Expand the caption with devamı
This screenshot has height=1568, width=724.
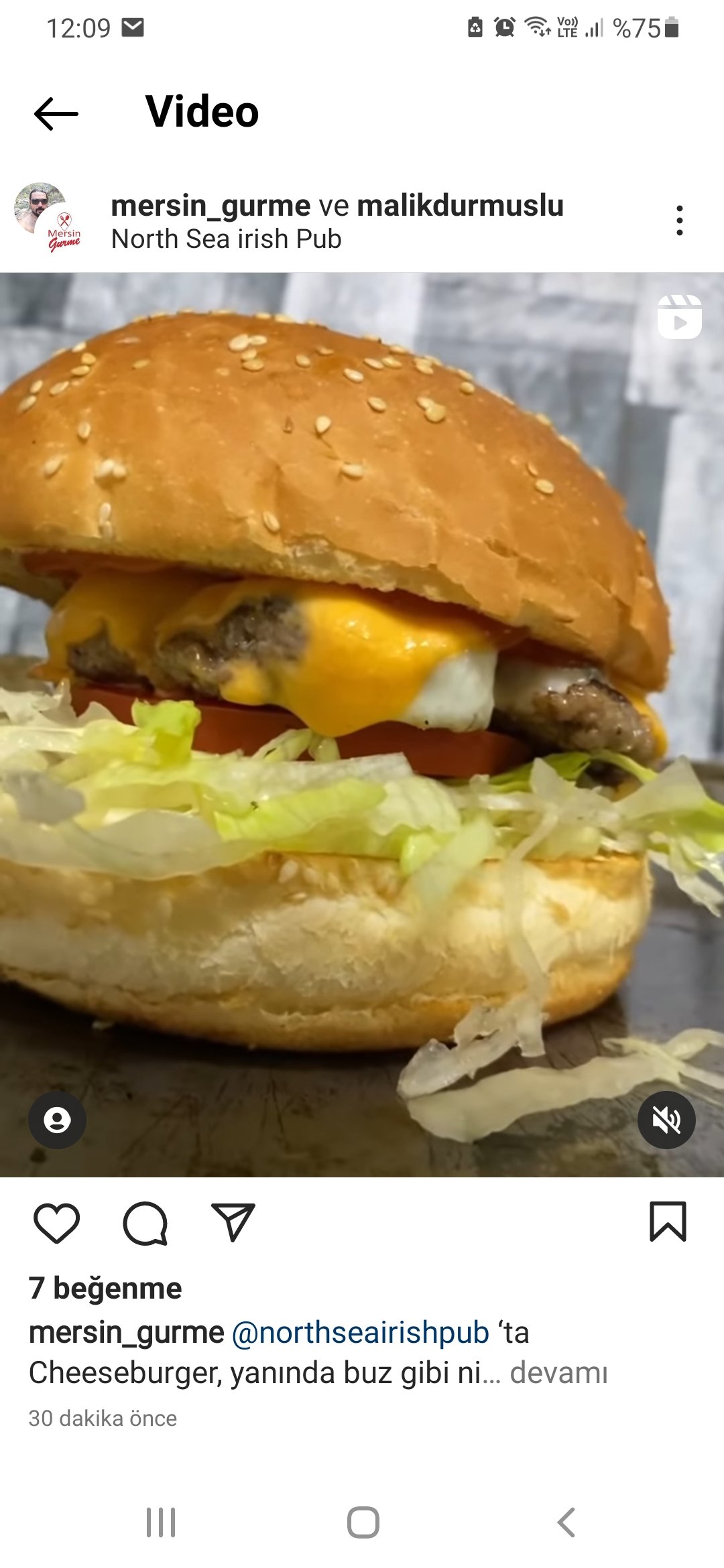pyautogui.click(x=558, y=1372)
